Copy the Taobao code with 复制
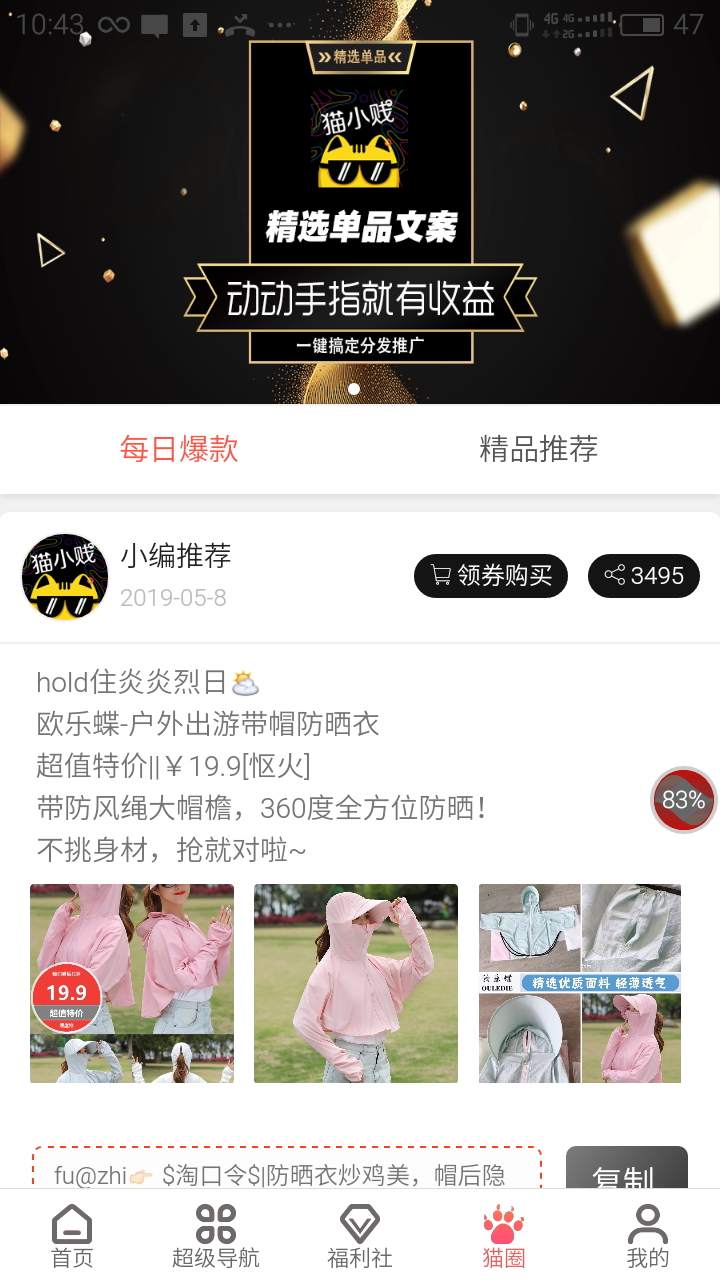Screen dimensions: 720x1280 [x=626, y=1172]
